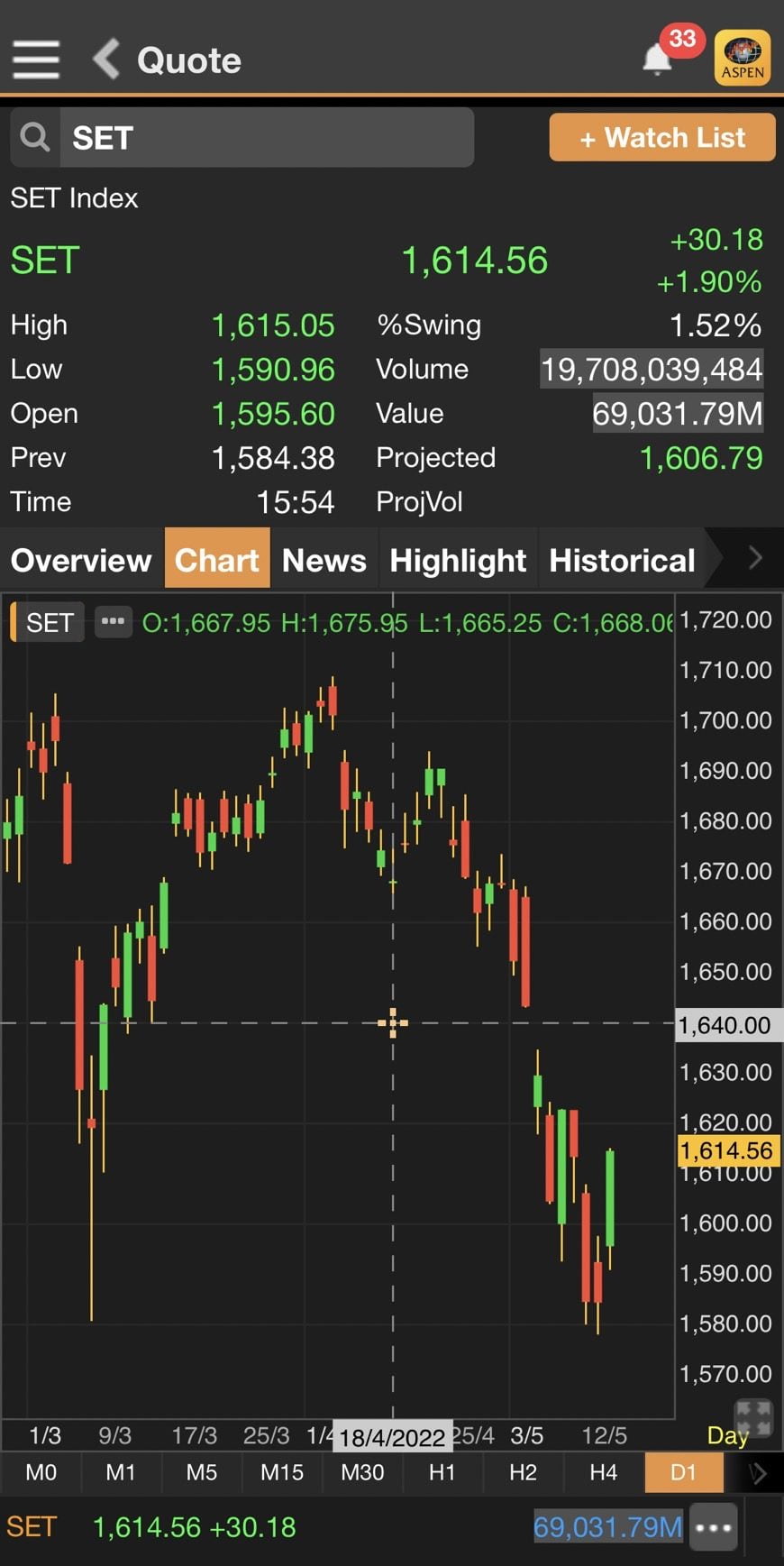
Task: Switch to the News tab
Action: (324, 560)
